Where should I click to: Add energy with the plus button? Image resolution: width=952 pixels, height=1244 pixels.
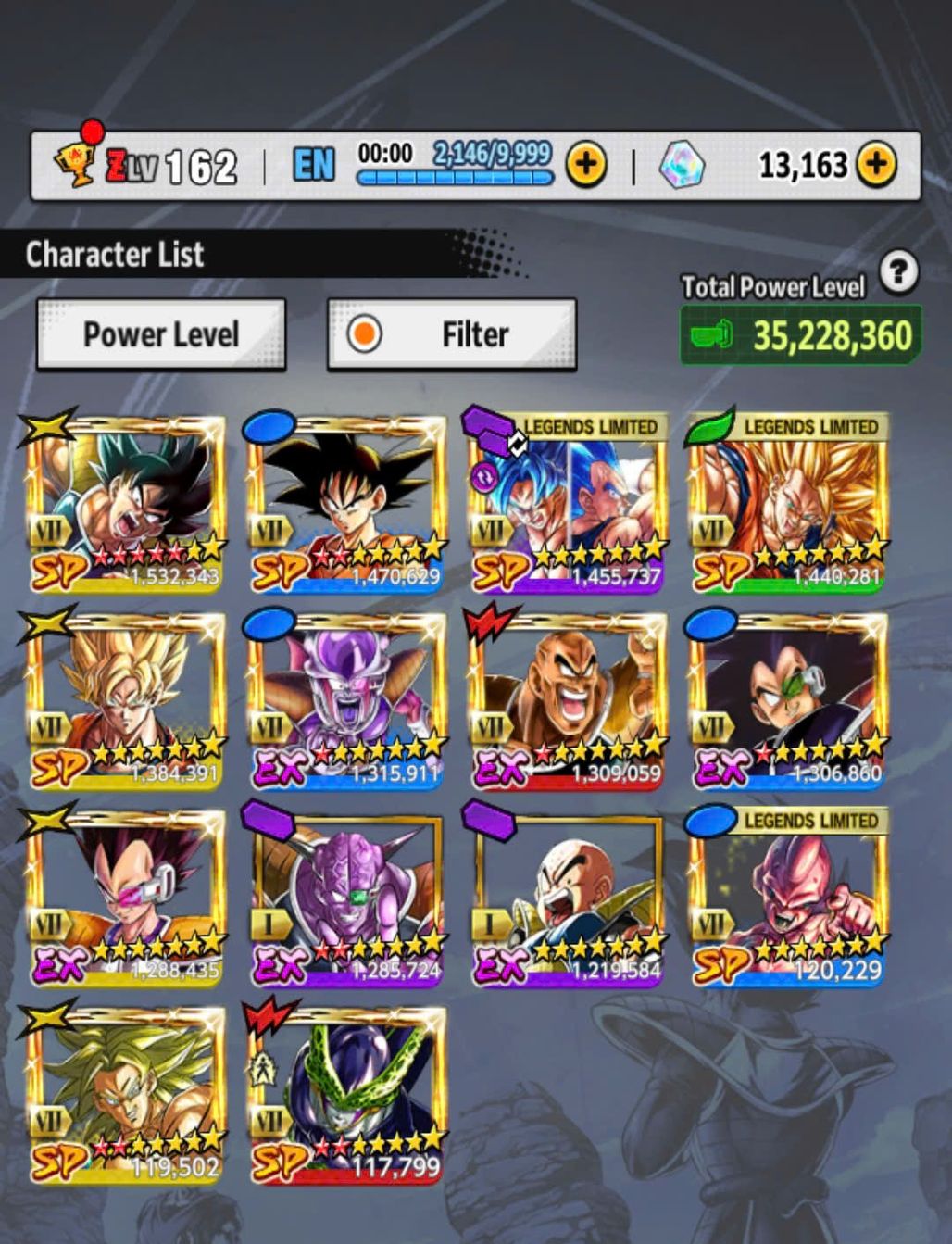[x=585, y=166]
